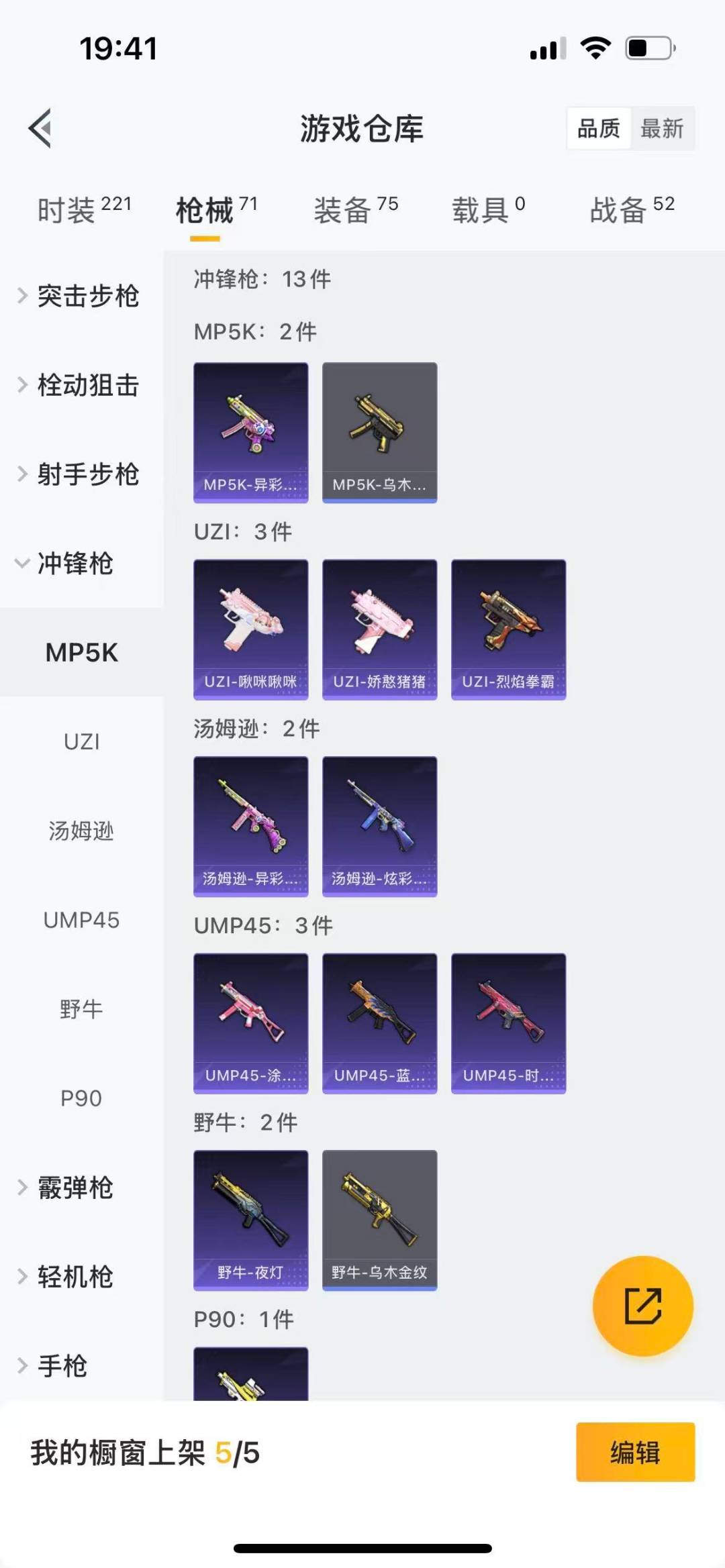Jump to 汤姆逊 in sidebar

[x=81, y=831]
